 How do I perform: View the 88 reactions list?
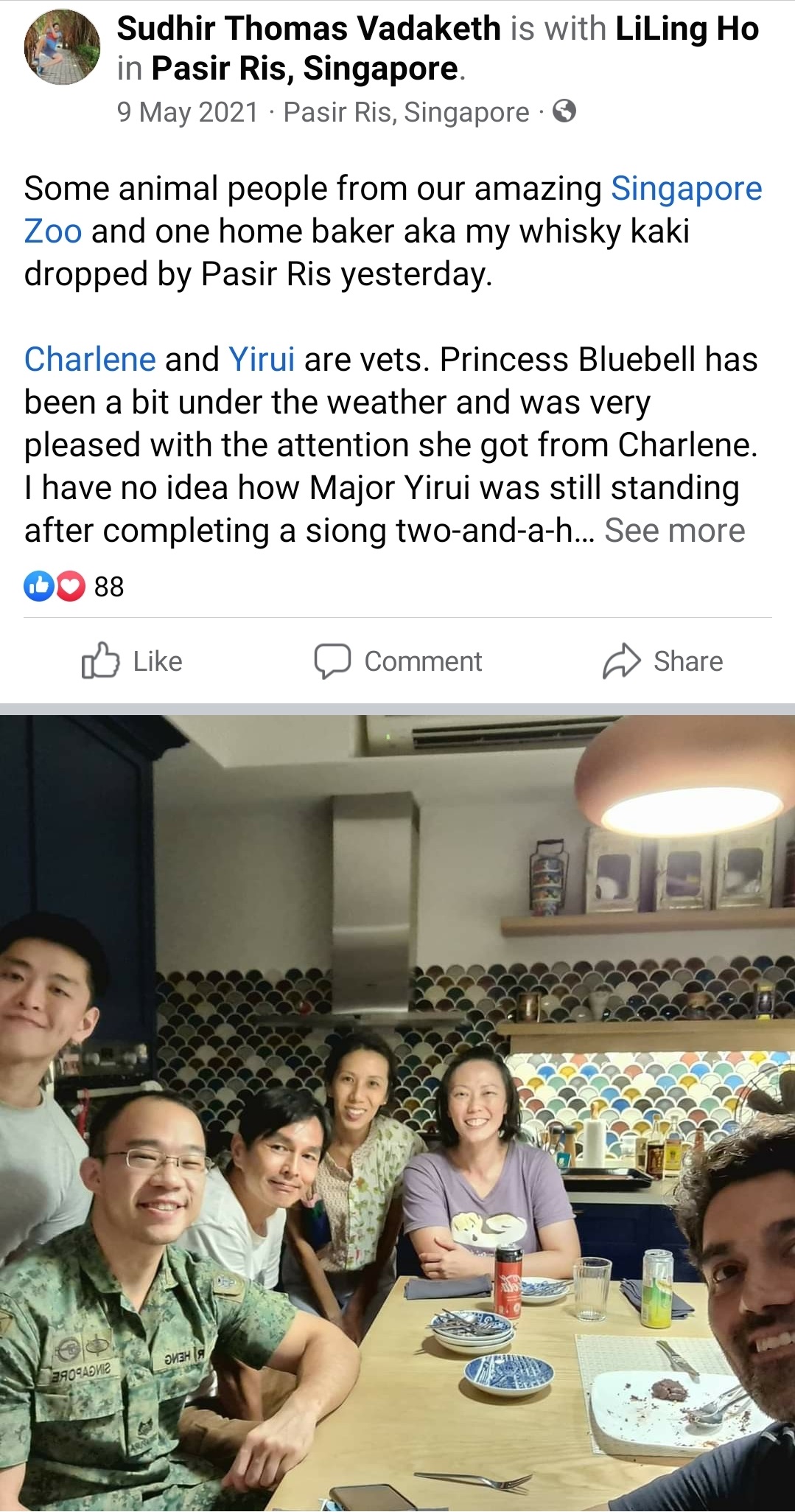click(74, 587)
